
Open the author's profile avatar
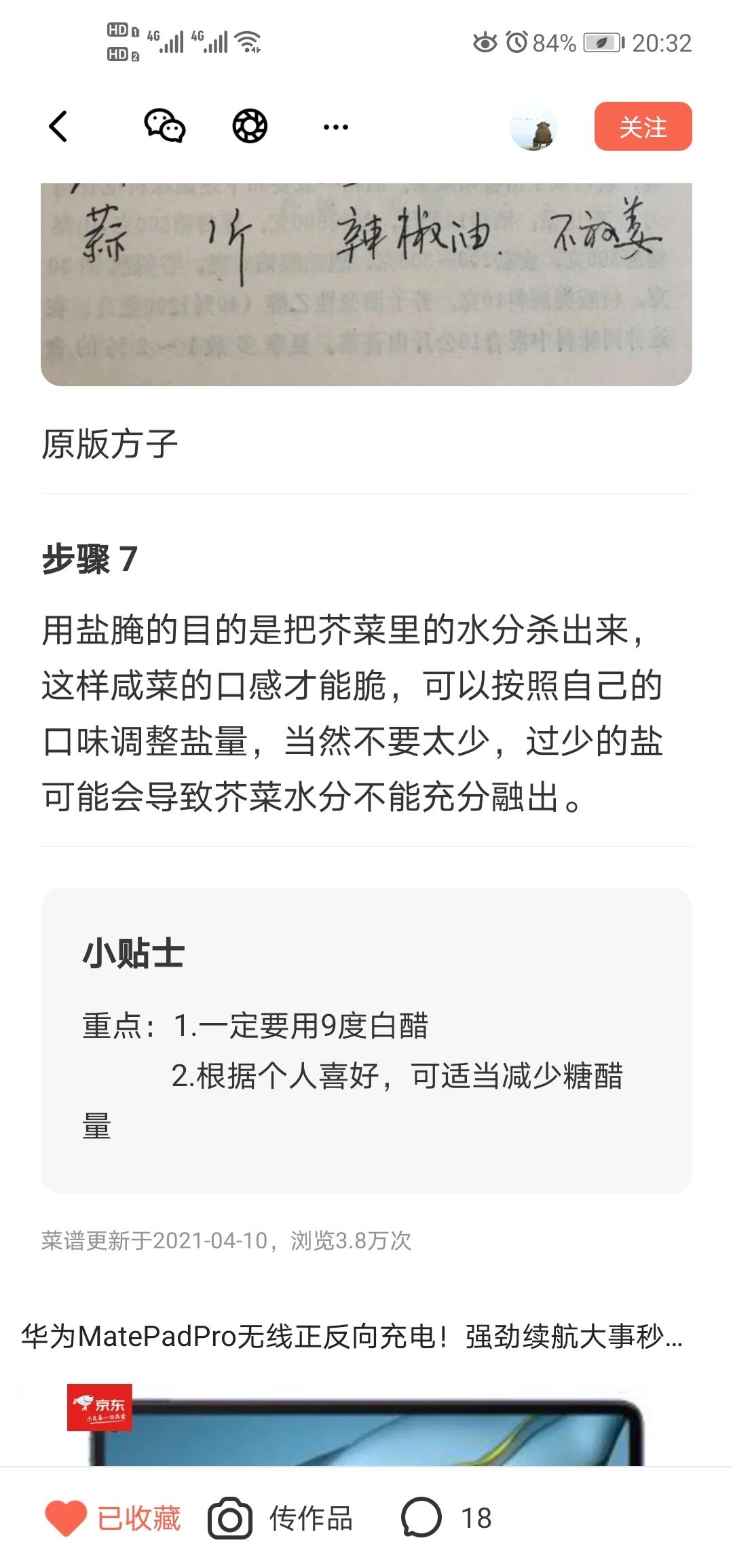[533, 127]
